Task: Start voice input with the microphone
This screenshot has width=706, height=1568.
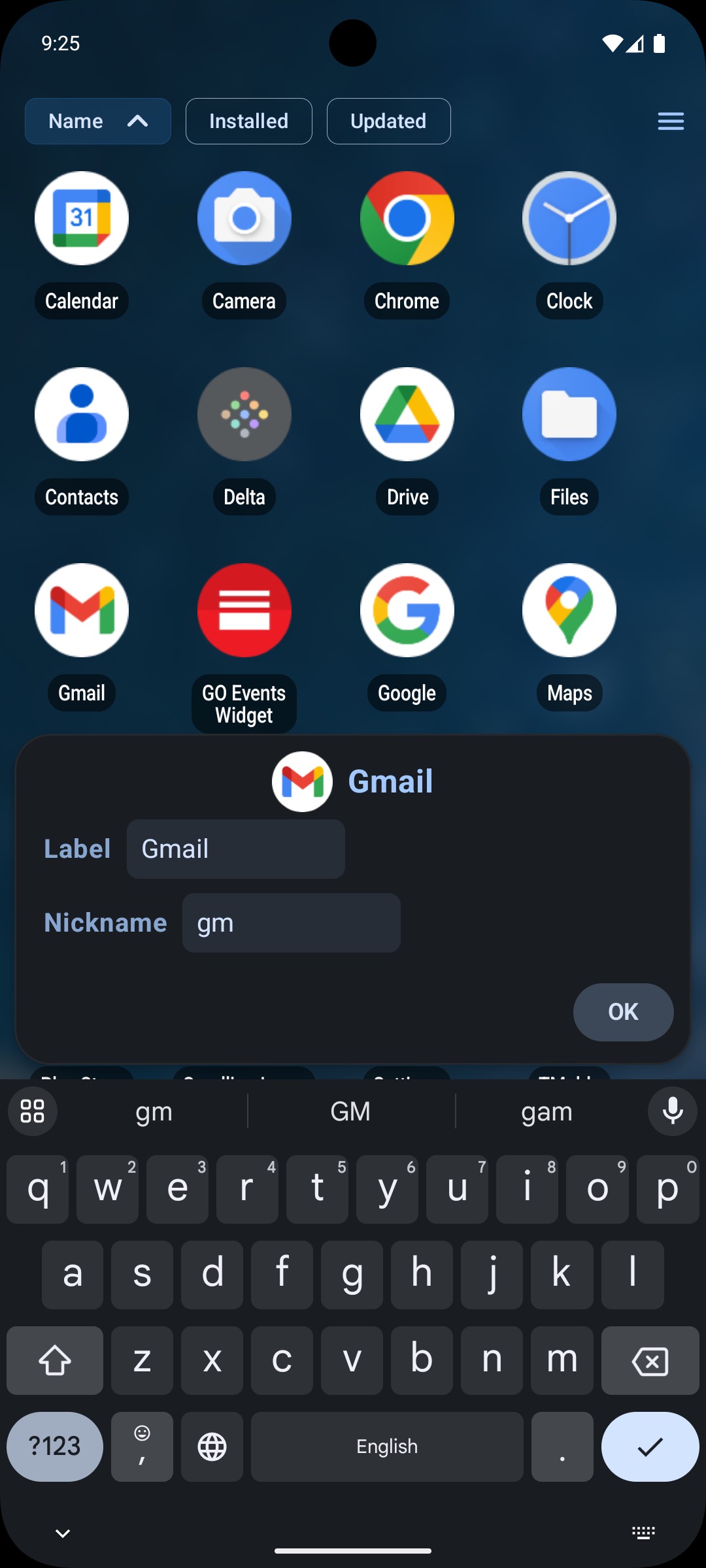Action: click(x=673, y=1111)
